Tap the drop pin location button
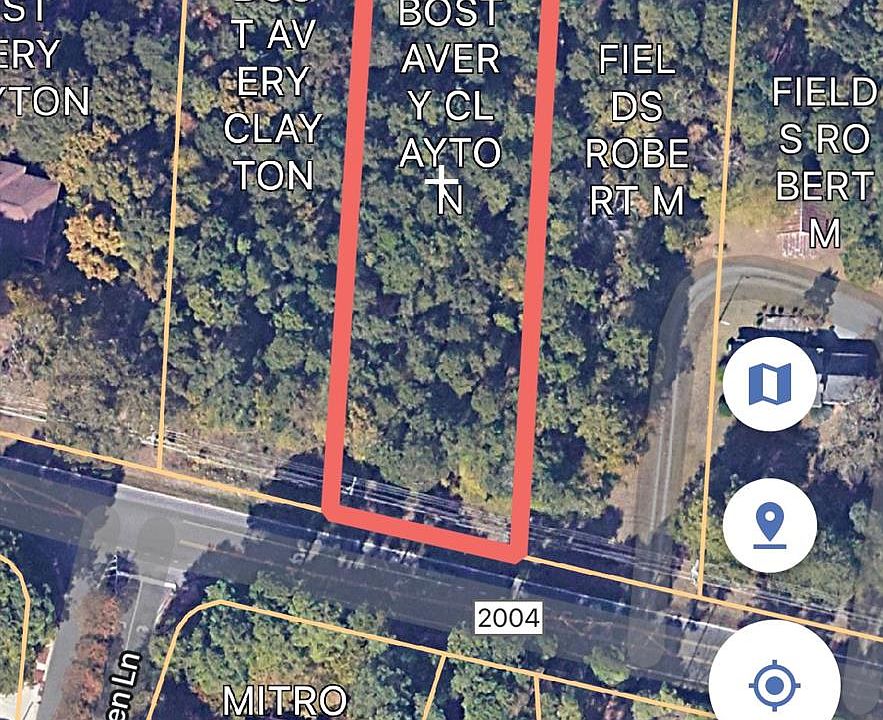This screenshot has height=720, width=883. [x=769, y=526]
